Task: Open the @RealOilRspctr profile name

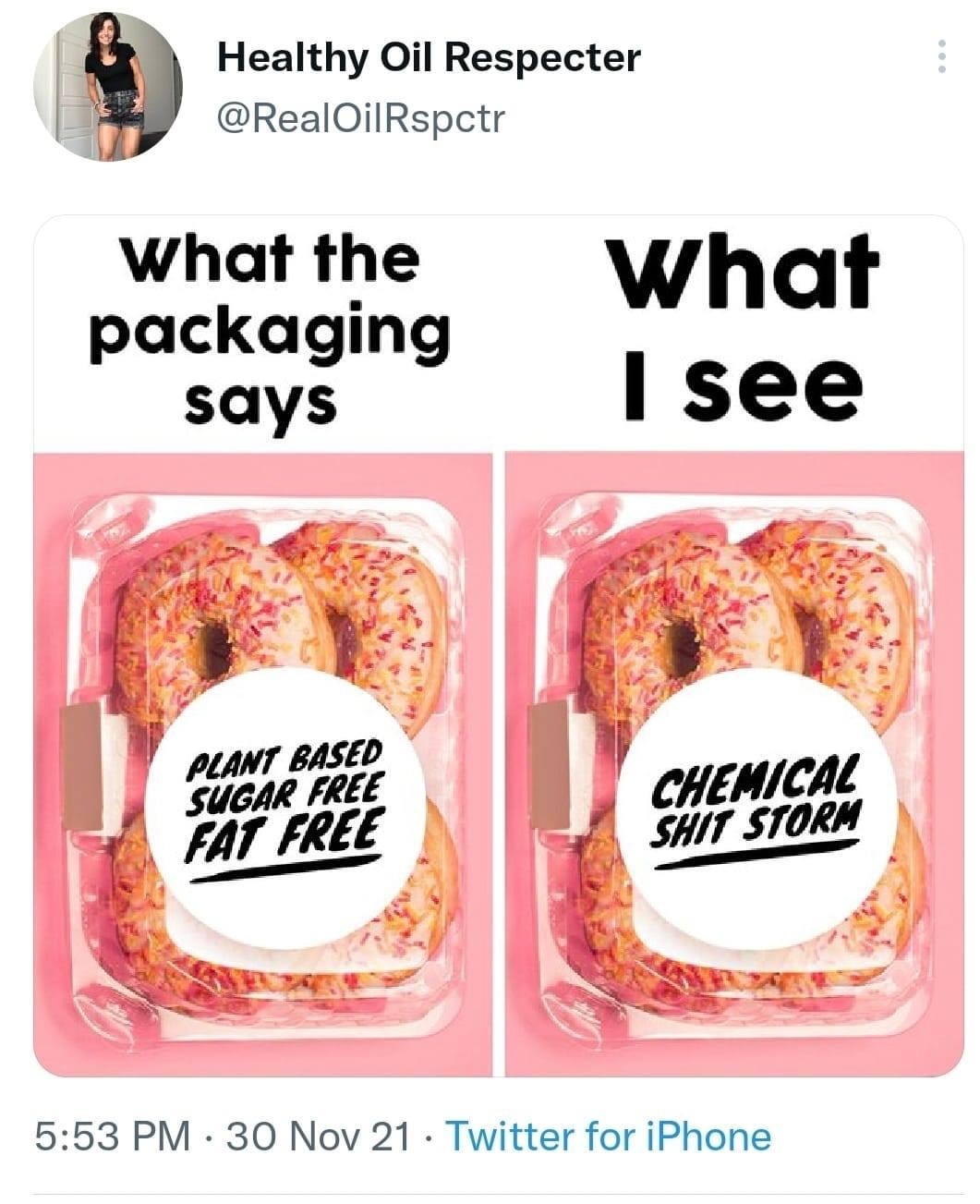Action: (360, 117)
